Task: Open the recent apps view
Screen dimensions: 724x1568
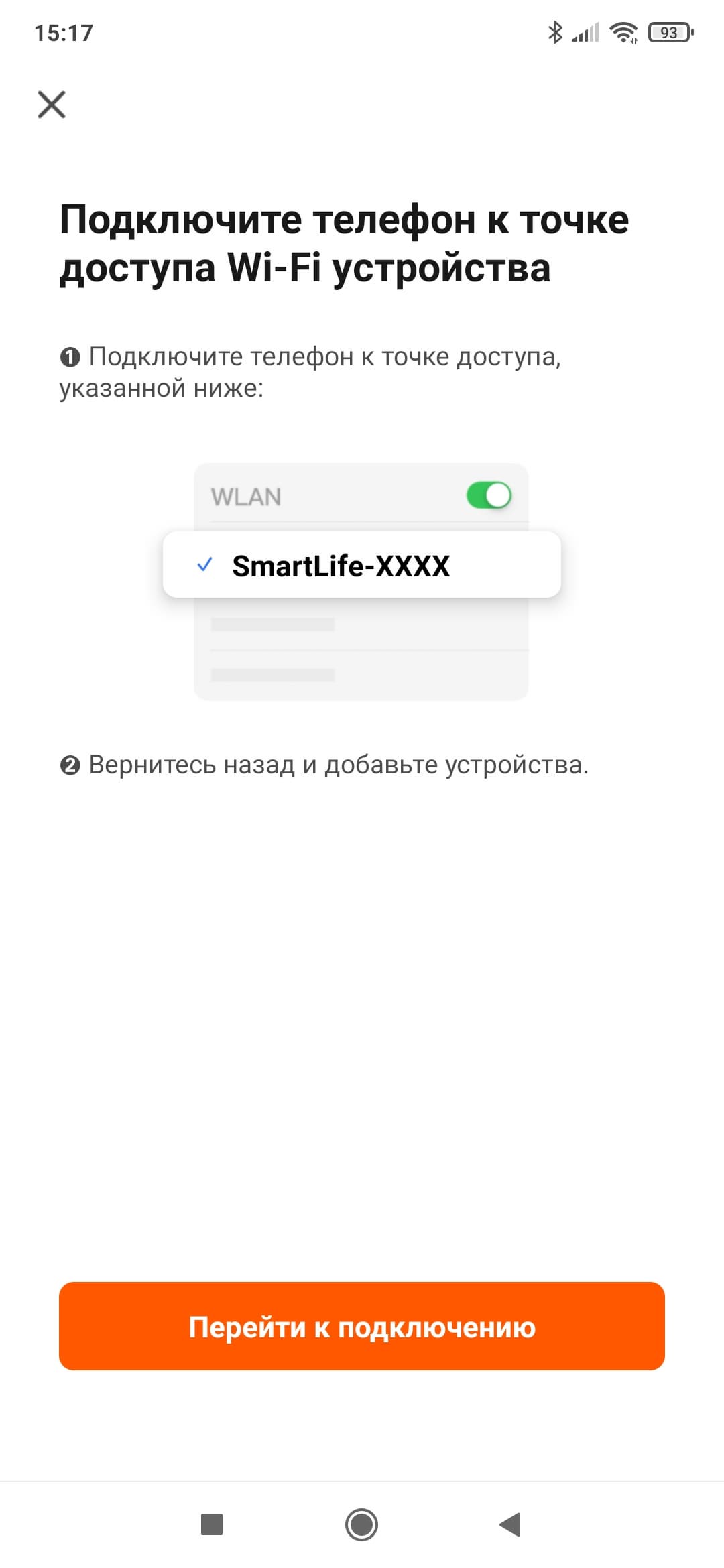Action: click(x=212, y=1524)
